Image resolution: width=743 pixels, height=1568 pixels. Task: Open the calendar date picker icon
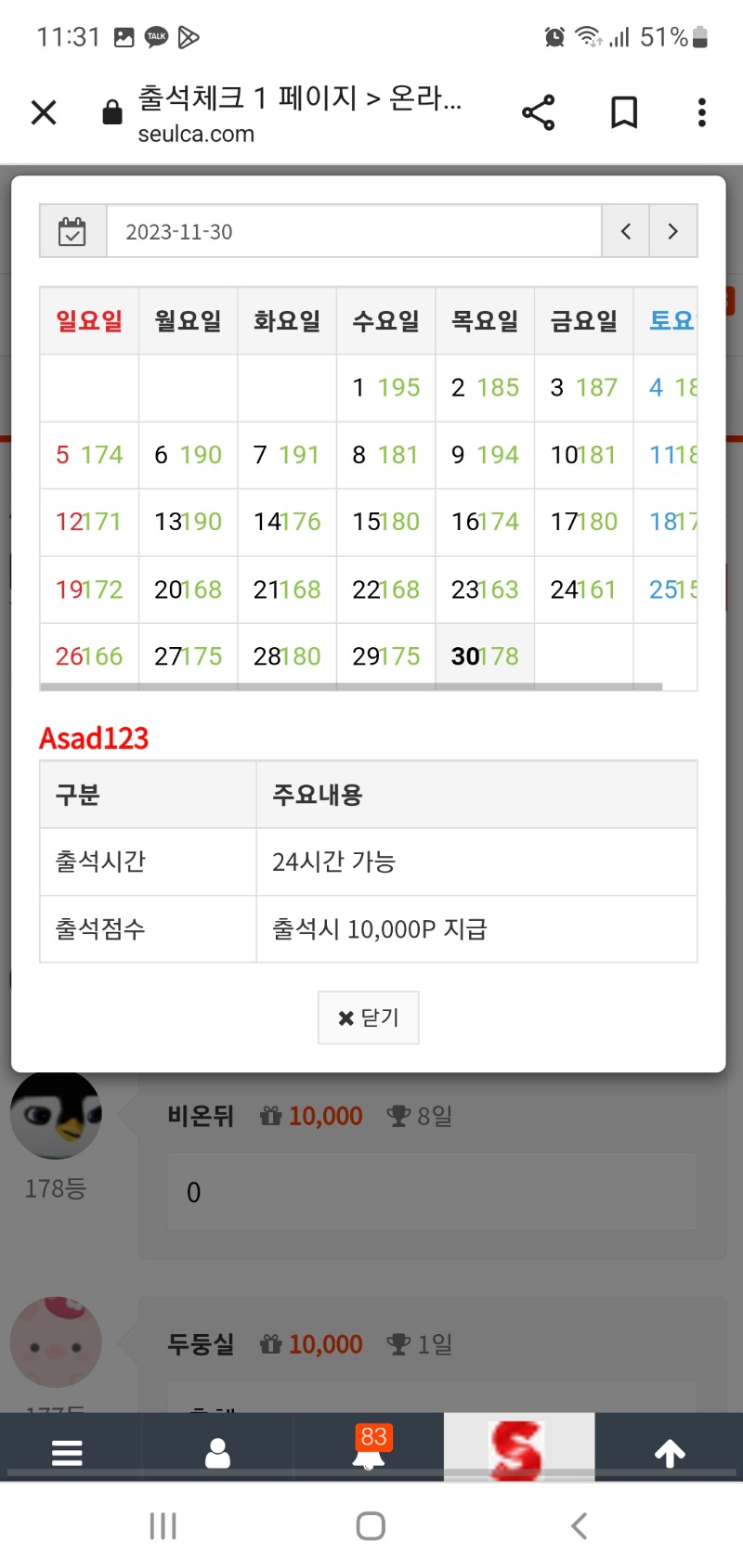[x=72, y=231]
